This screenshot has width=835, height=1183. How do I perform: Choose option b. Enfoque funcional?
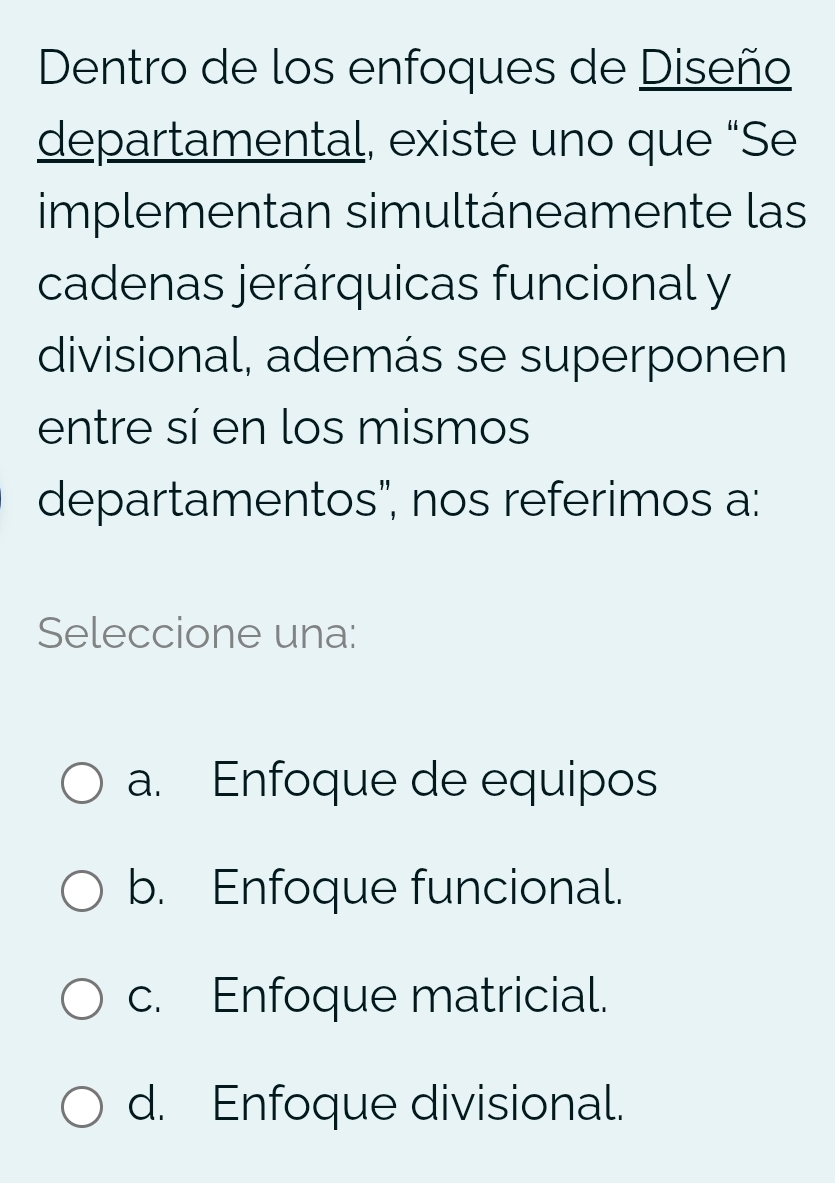[x=82, y=891]
